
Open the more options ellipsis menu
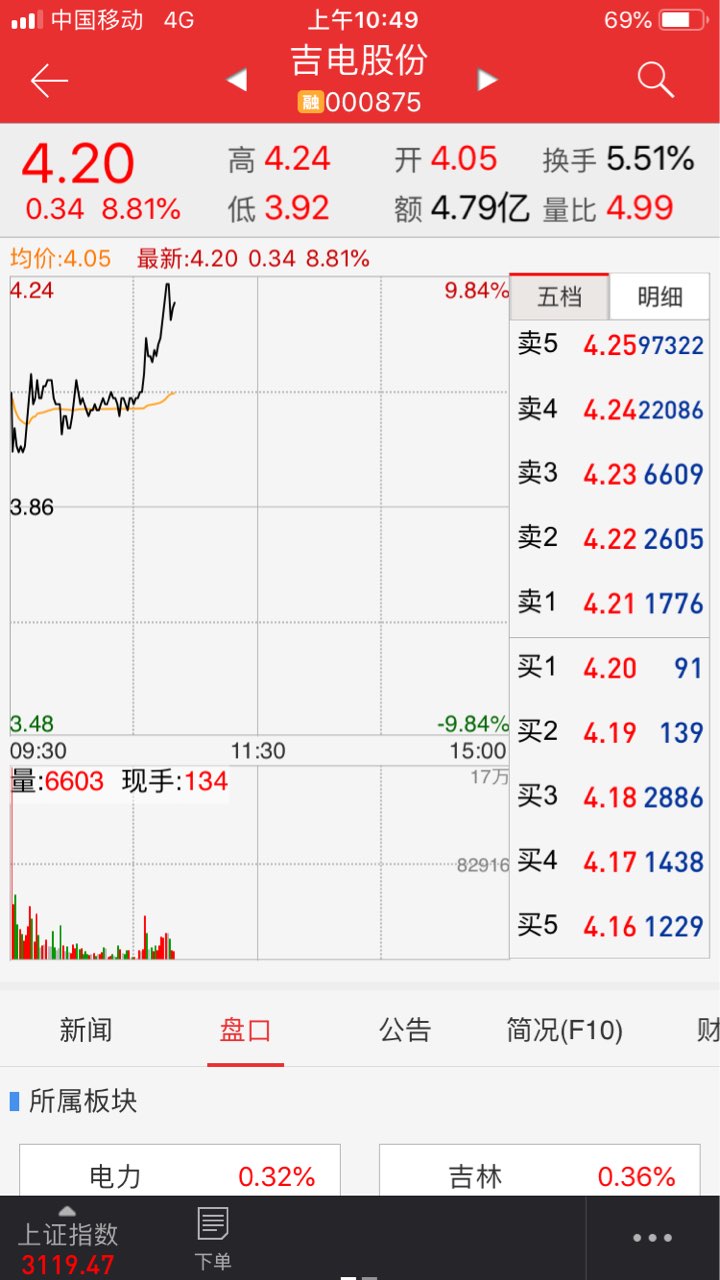tap(652, 1238)
